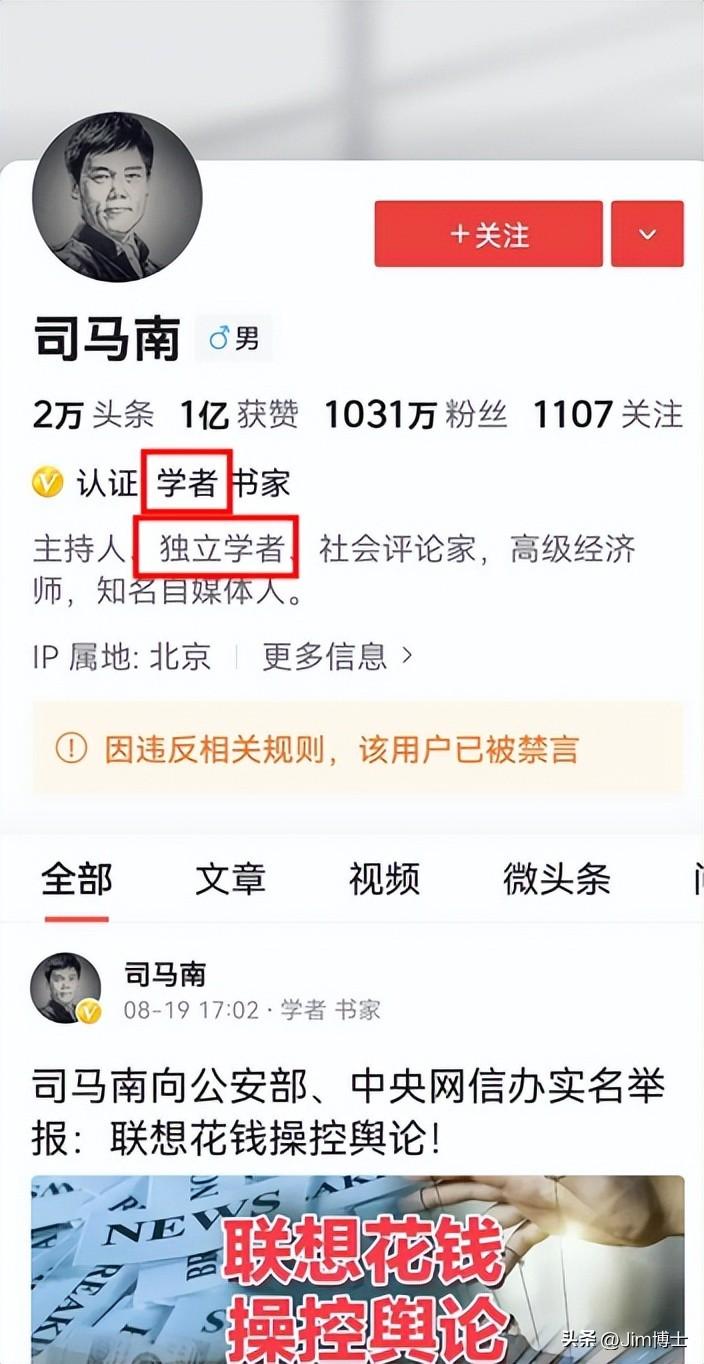Switch to the 微头条 tab

coord(556,879)
